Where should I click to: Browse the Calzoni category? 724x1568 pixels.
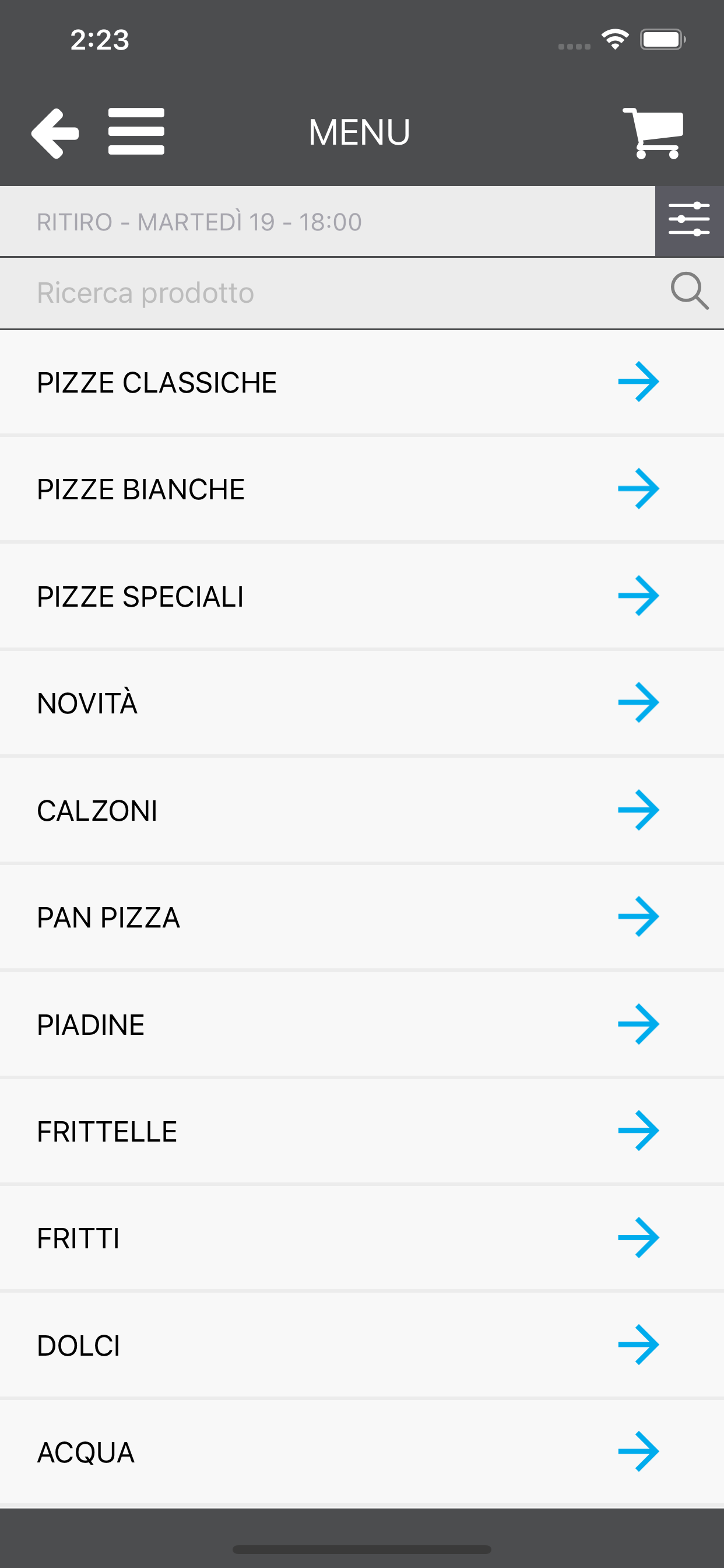(x=362, y=810)
